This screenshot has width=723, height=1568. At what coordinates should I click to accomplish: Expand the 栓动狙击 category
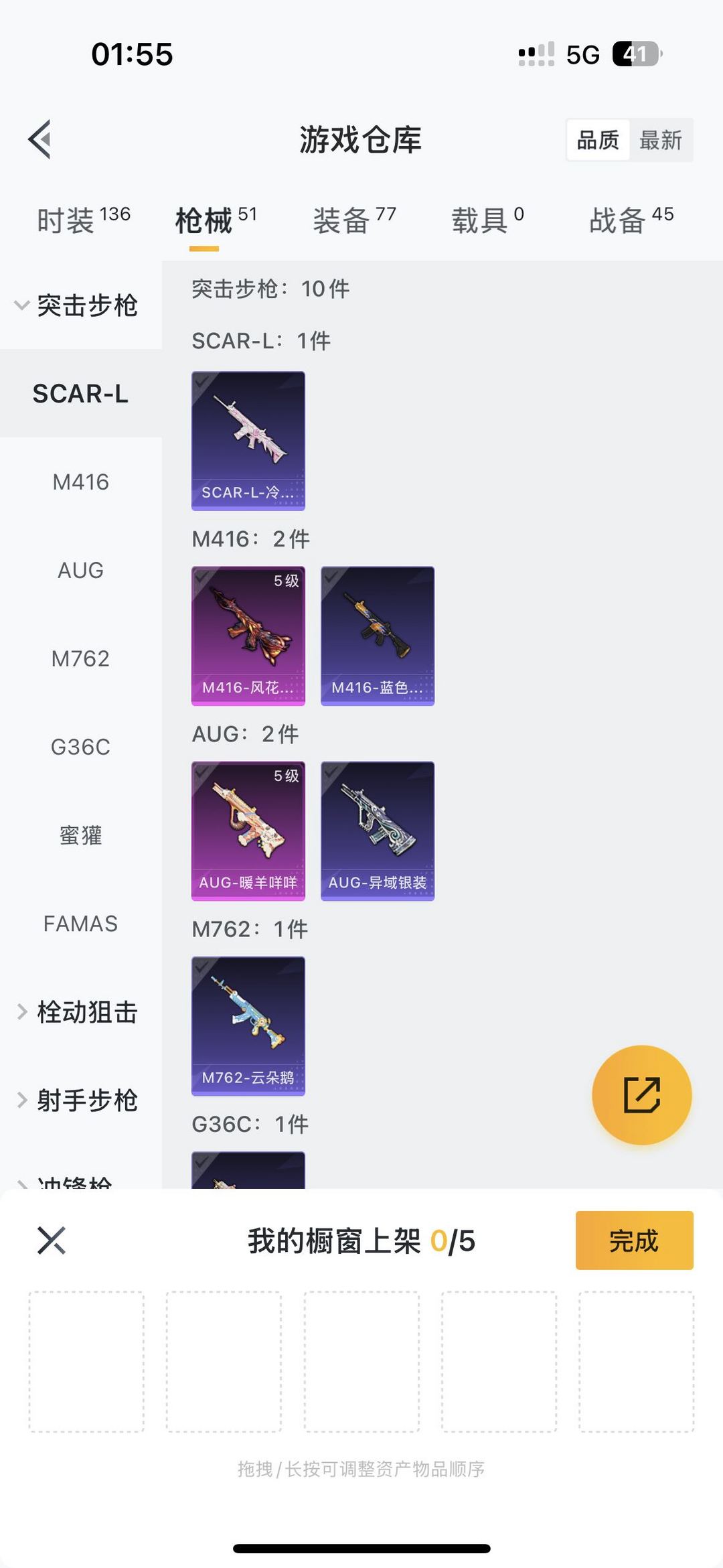(77, 1011)
